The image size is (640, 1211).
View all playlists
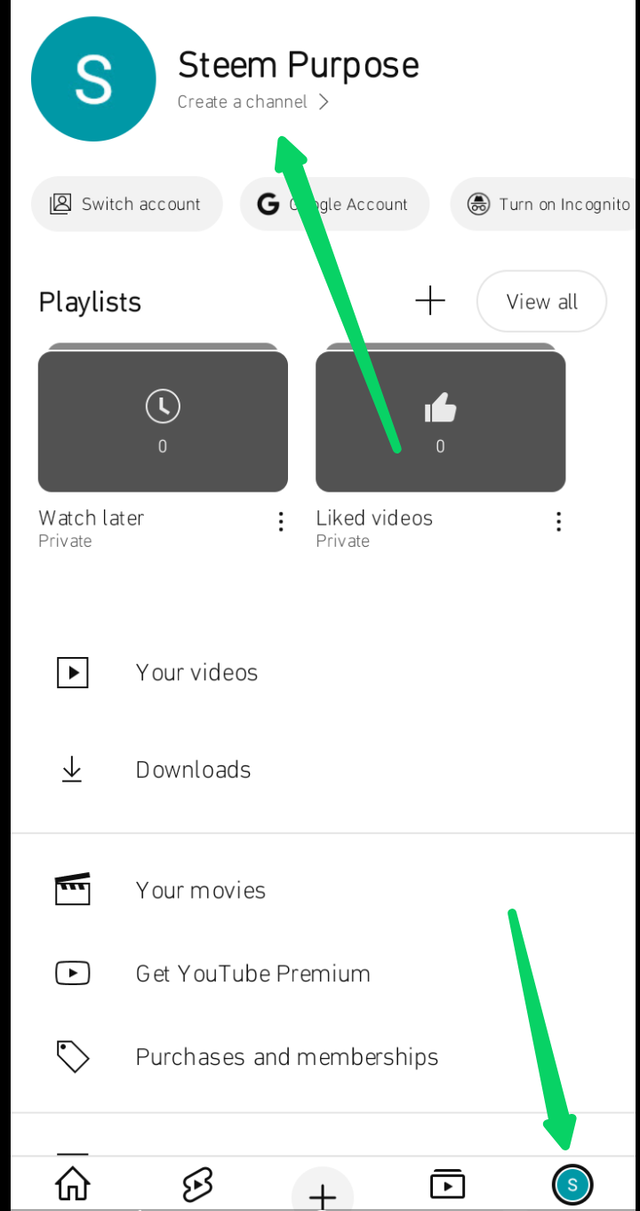(541, 301)
